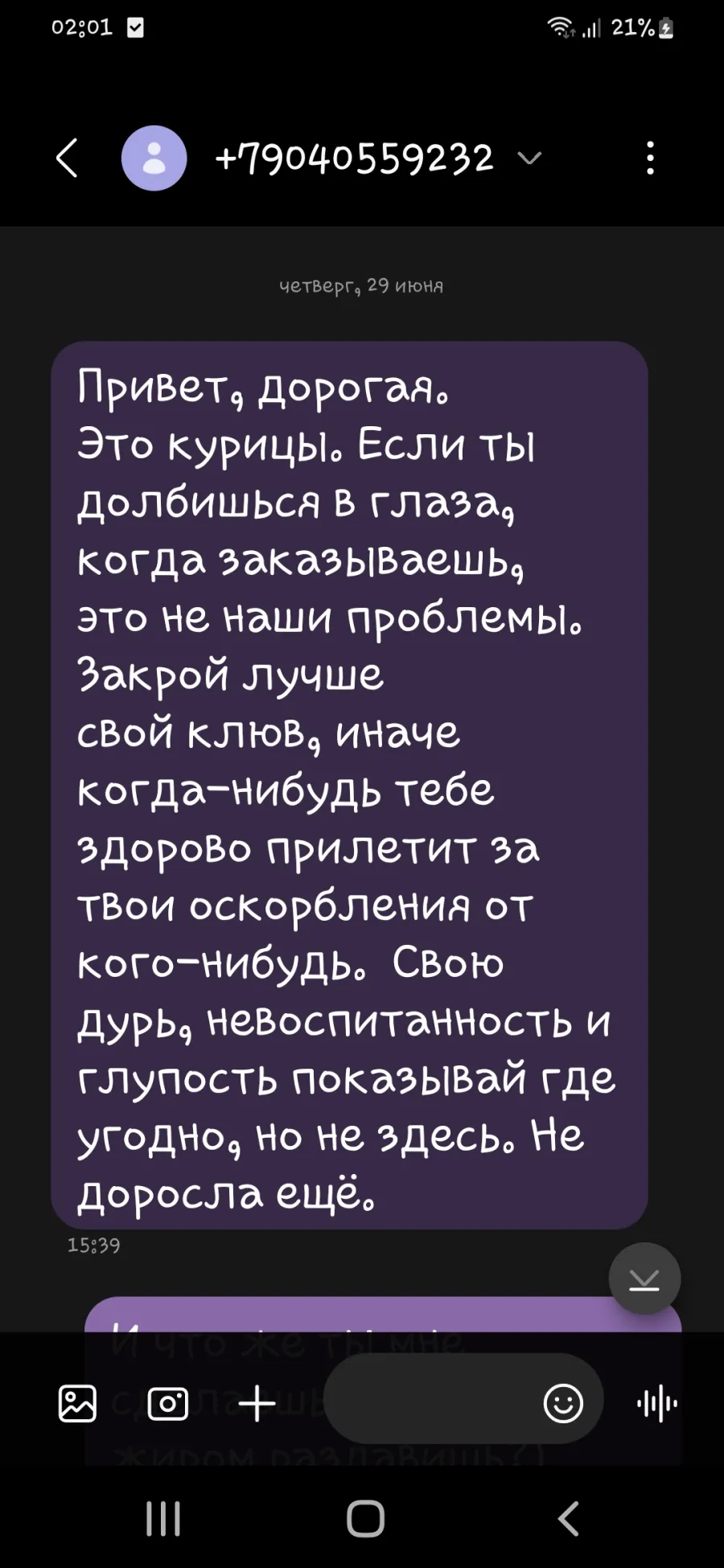724x1568 pixels.
Task: Open the three-dot overflow menu
Action: coord(651,158)
